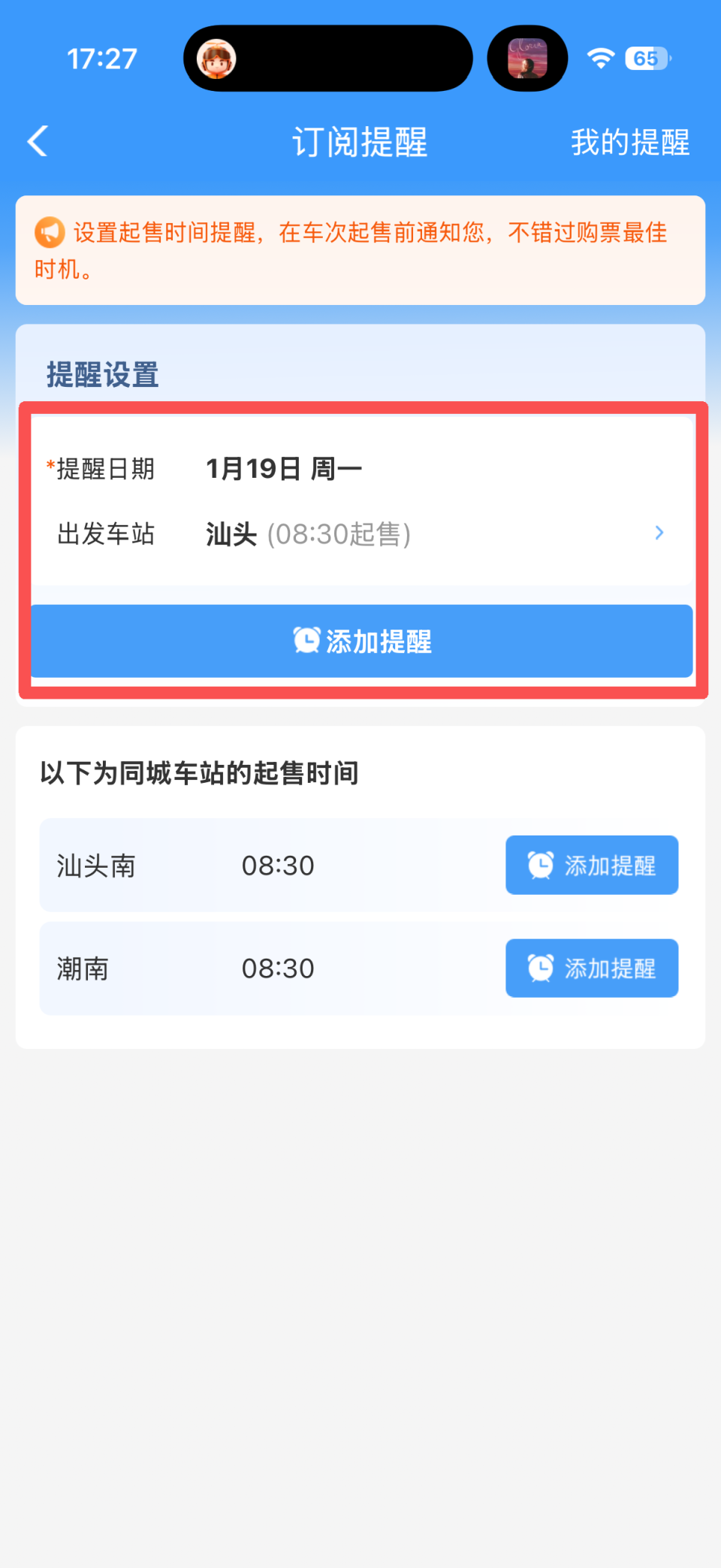Add a reminder for 汕头南 station
Screen dimensions: 721x1568
pos(592,865)
